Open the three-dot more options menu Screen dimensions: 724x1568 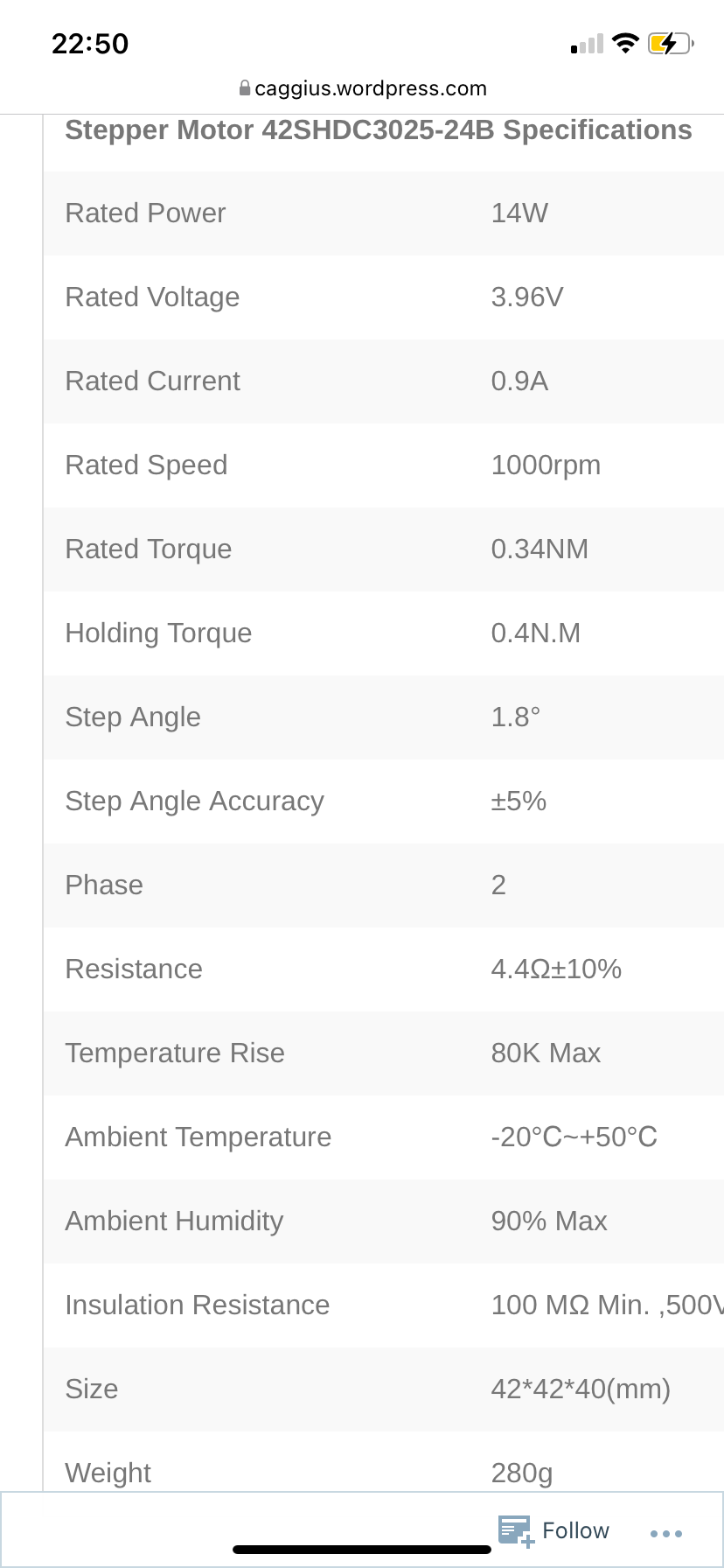point(666,1533)
